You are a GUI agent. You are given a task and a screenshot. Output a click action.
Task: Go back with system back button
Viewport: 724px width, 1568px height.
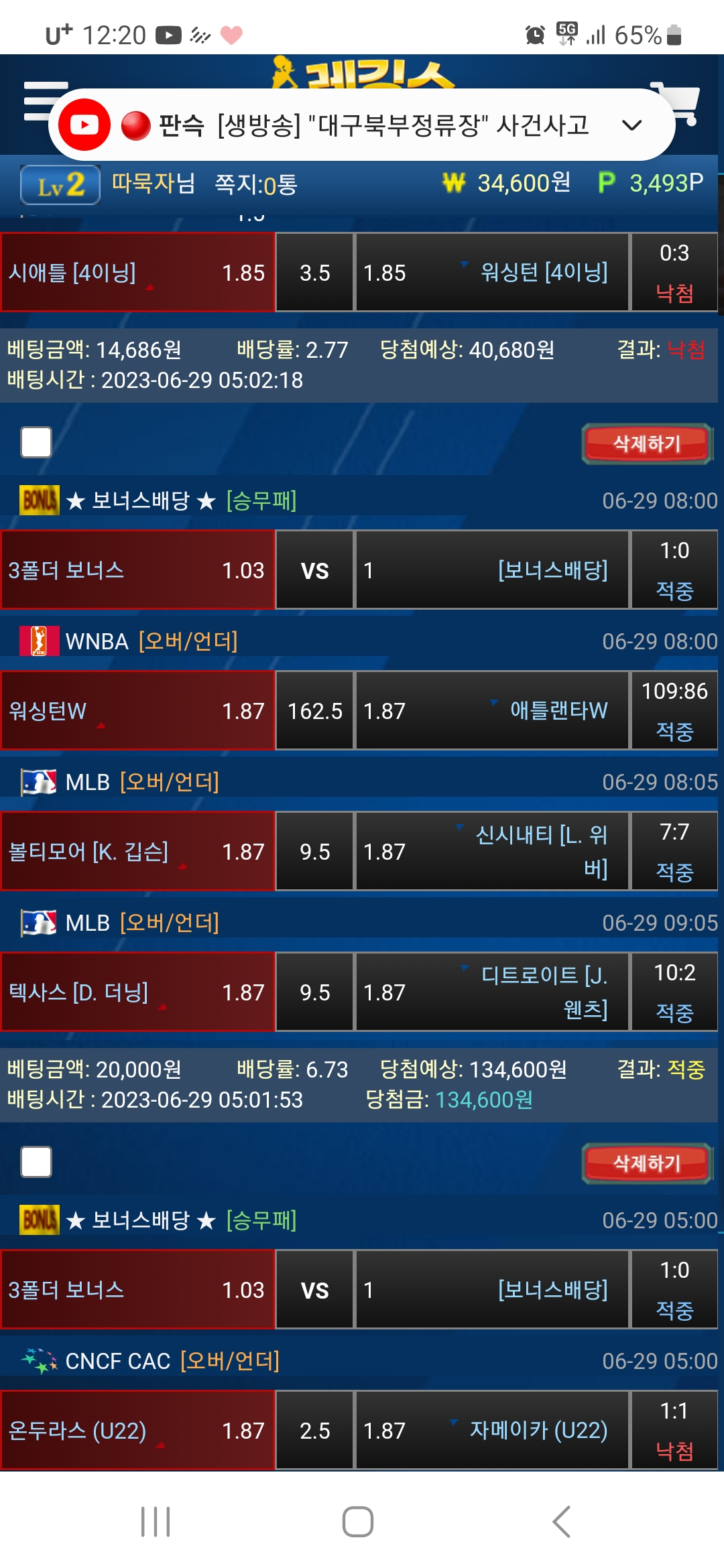click(562, 1521)
